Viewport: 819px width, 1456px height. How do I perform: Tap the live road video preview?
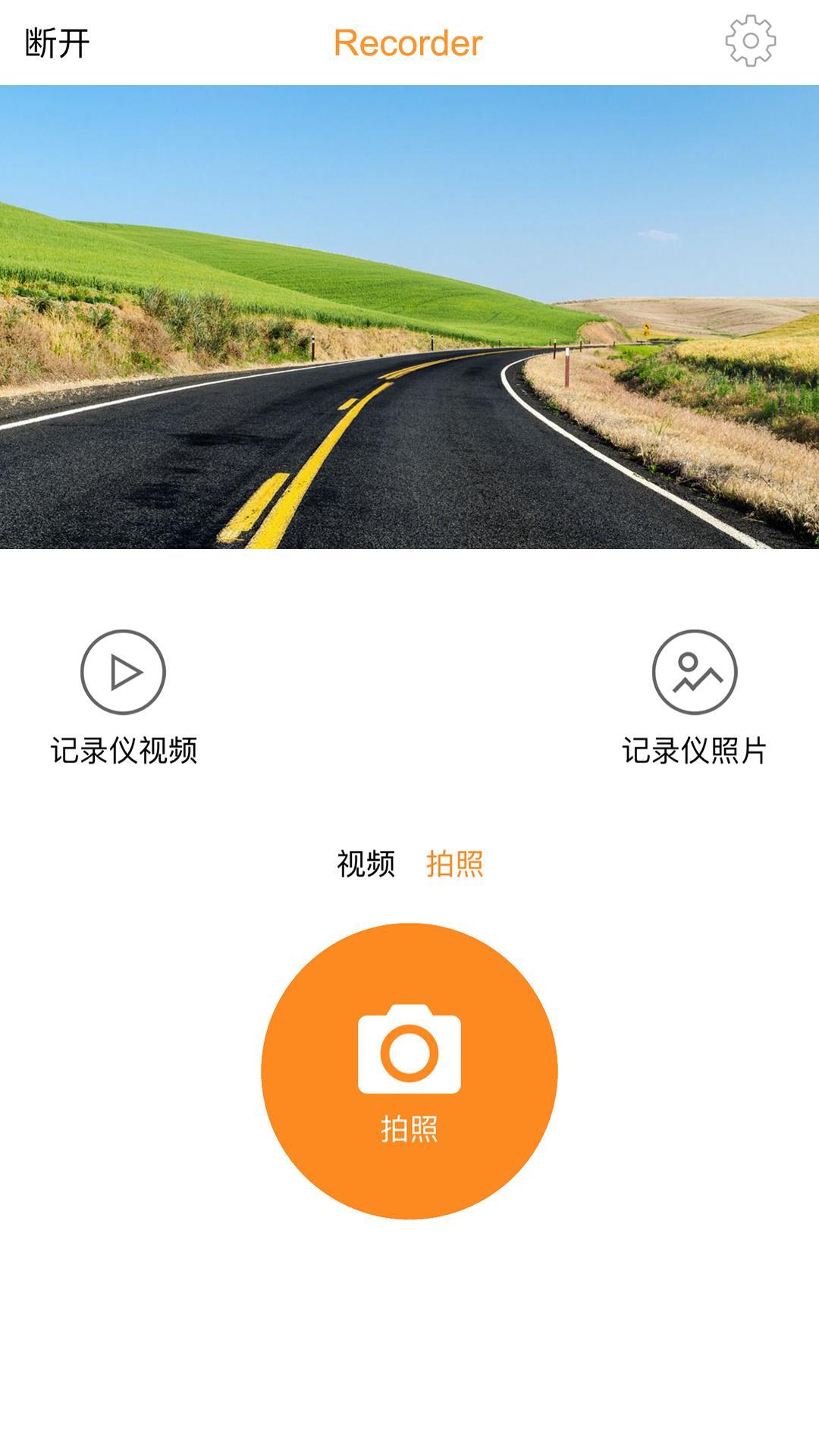[409, 315]
